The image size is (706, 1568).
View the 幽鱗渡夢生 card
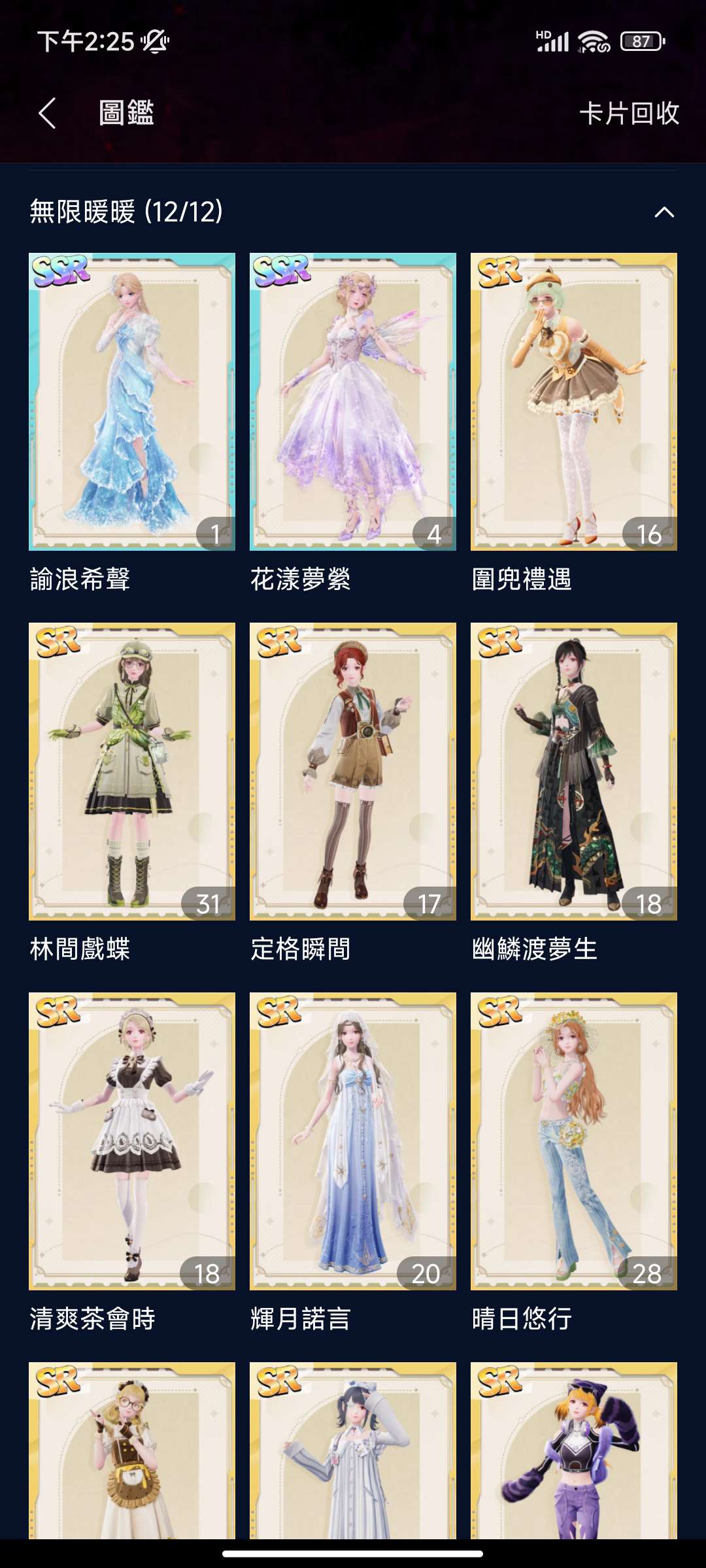pyautogui.click(x=574, y=772)
